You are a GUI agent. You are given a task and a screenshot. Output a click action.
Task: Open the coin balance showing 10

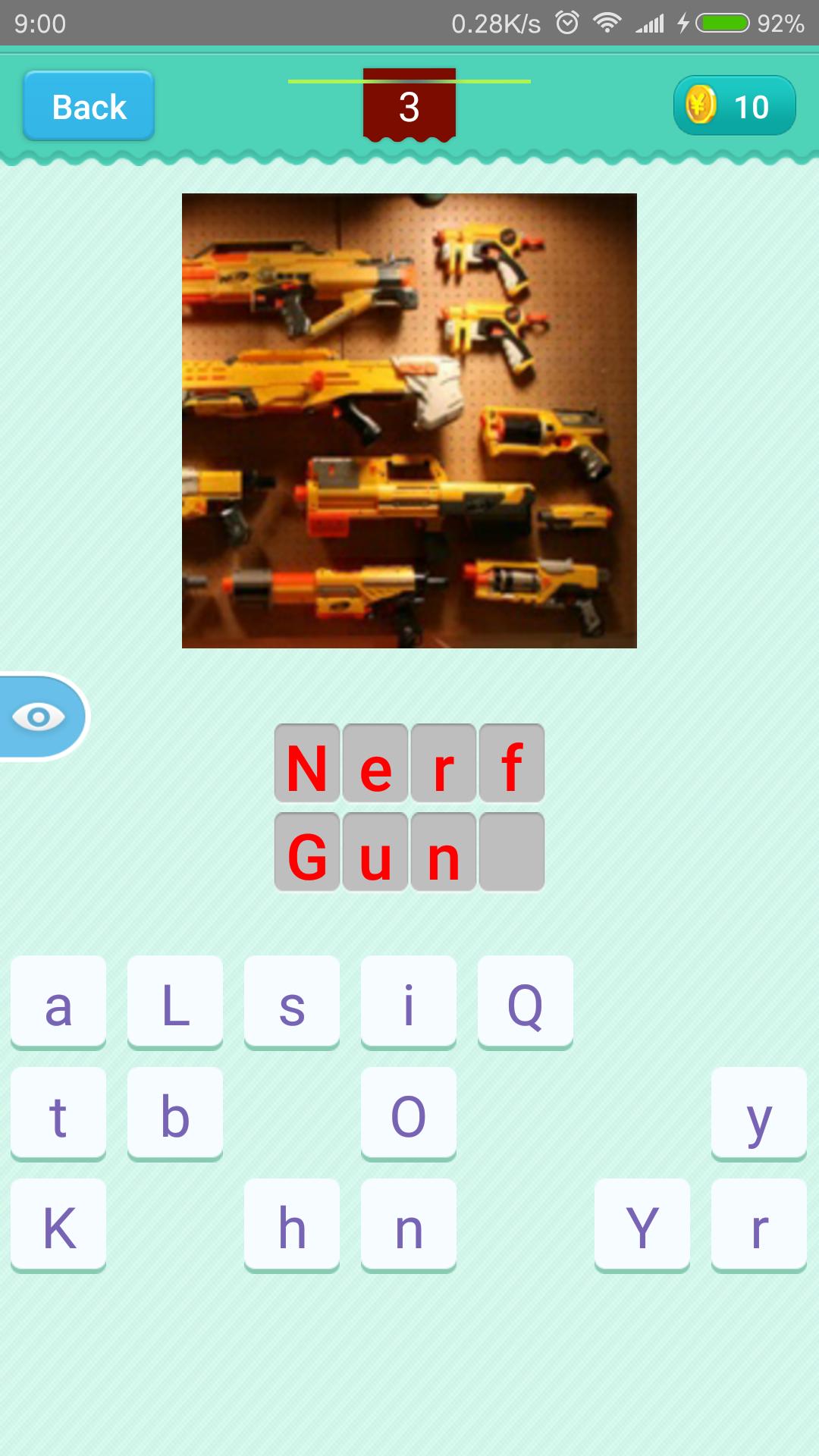(733, 106)
